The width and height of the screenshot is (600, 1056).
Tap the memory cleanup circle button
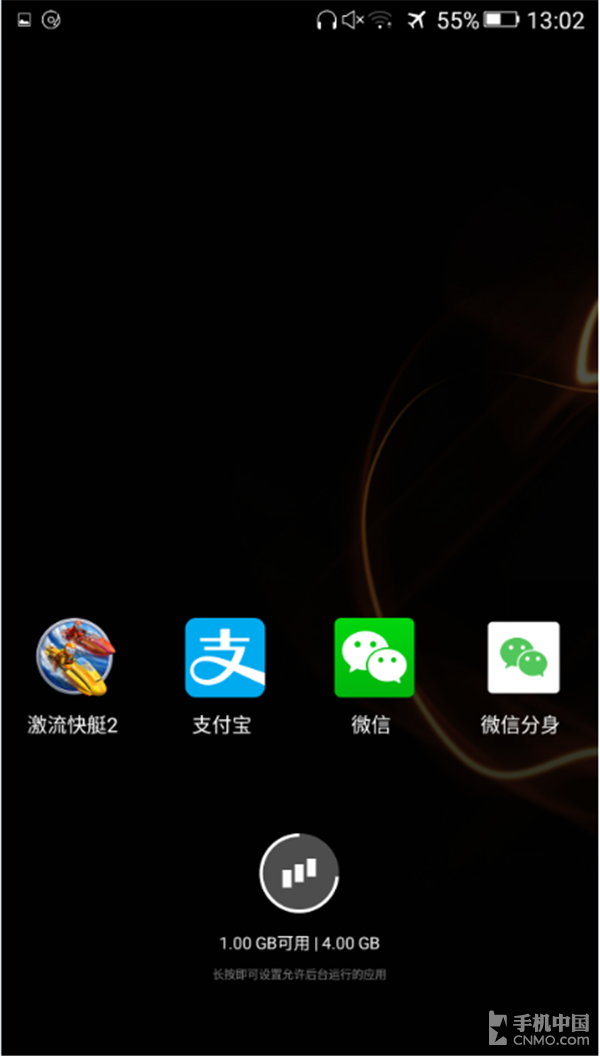(300, 873)
